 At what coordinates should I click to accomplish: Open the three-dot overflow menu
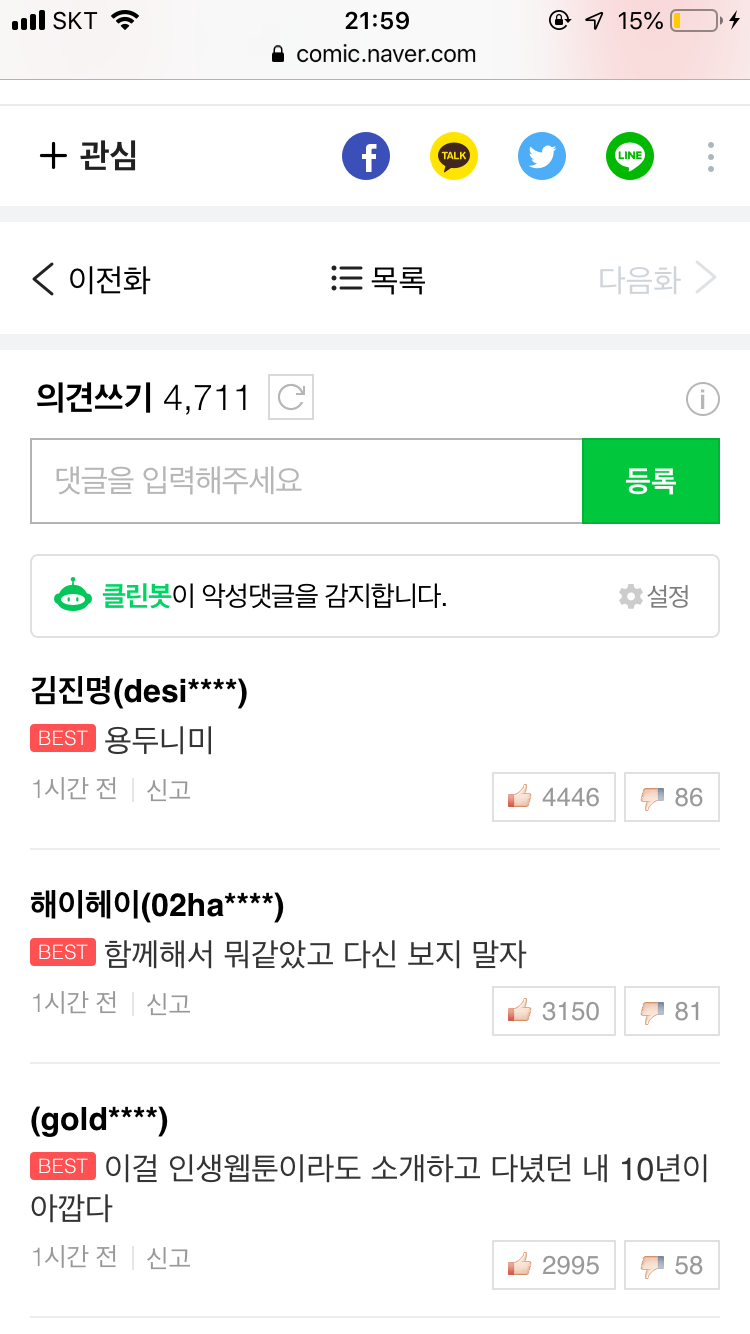(710, 157)
